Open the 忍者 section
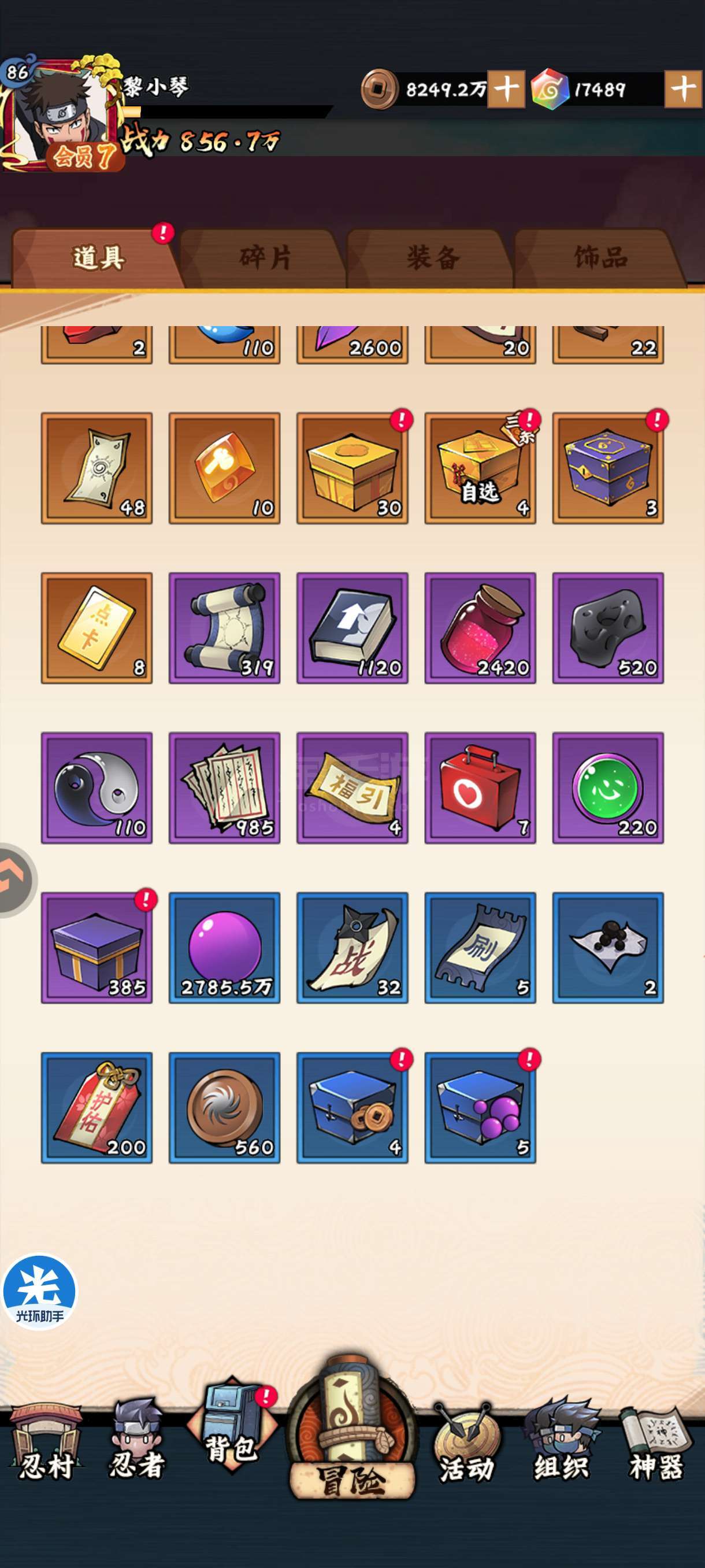The height and width of the screenshot is (1568, 705). pyautogui.click(x=137, y=1441)
